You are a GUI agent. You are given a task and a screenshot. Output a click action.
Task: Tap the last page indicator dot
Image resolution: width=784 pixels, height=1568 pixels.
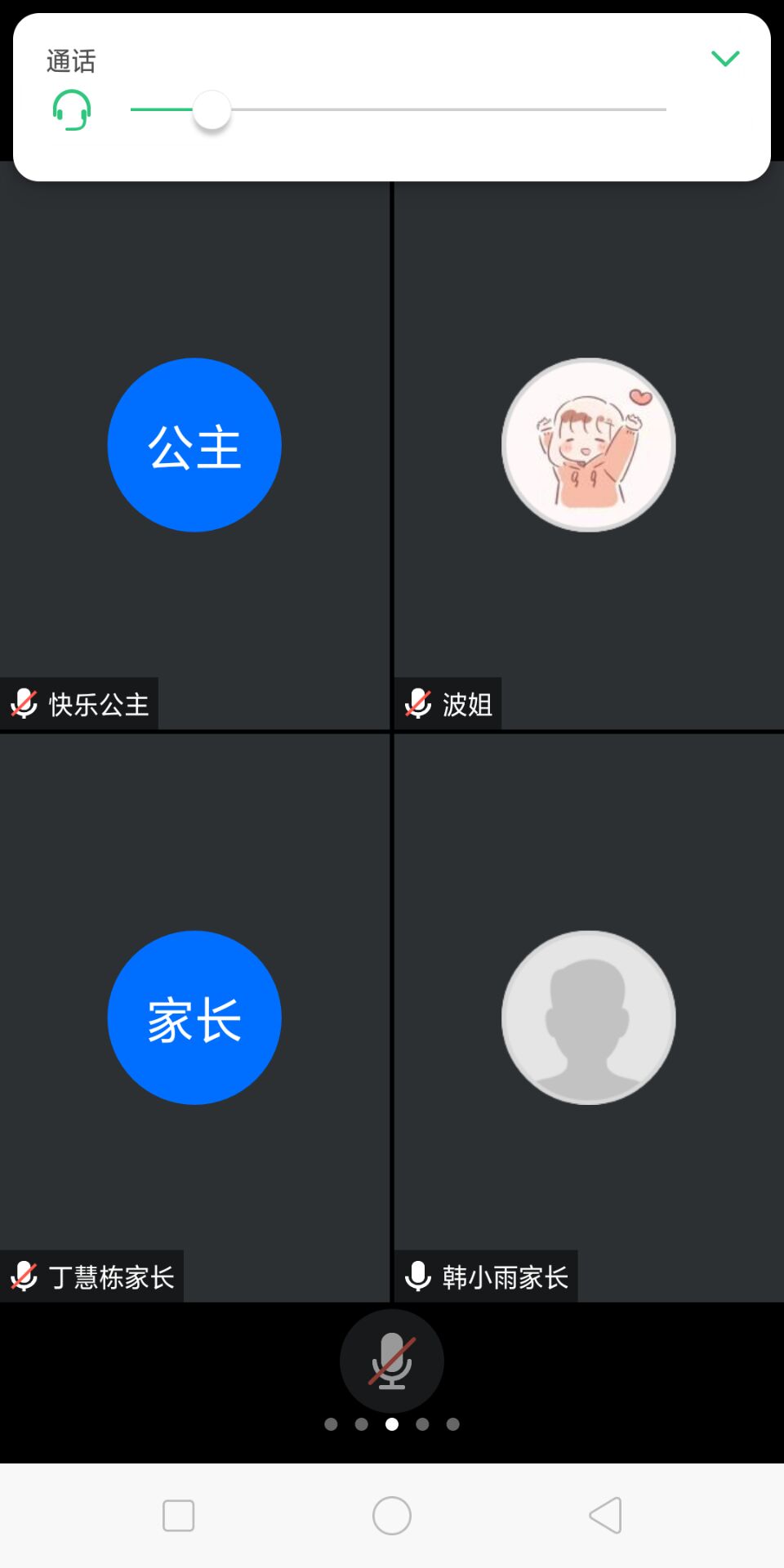click(453, 1424)
